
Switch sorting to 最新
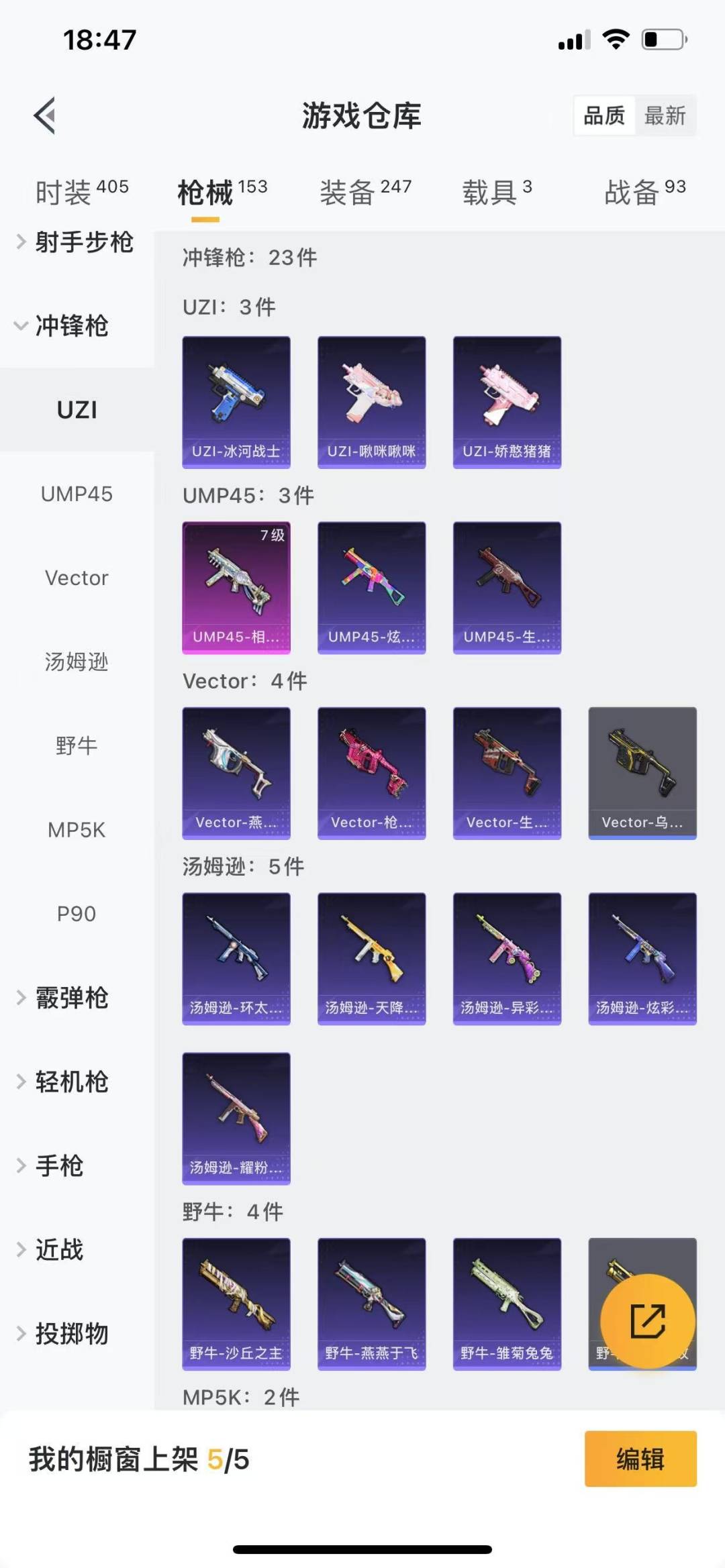pyautogui.click(x=665, y=115)
